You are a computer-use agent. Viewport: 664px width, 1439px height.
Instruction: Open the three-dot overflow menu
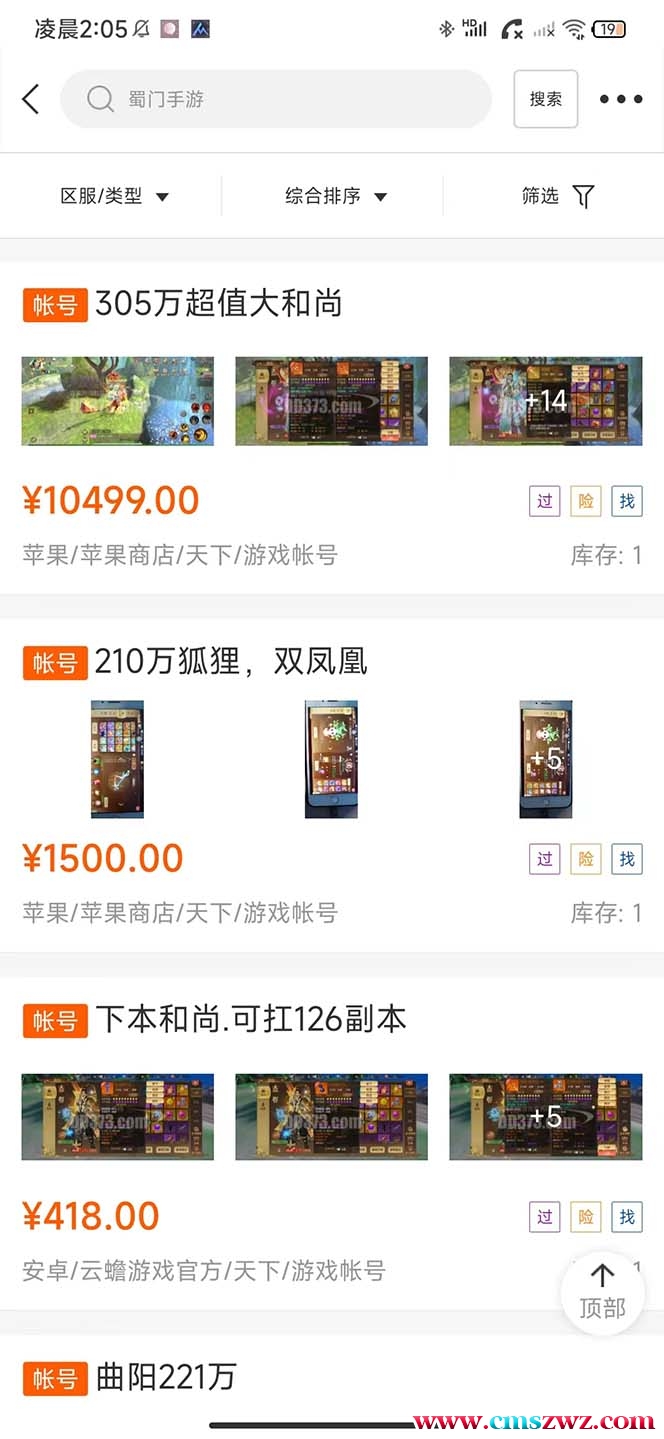pos(620,99)
